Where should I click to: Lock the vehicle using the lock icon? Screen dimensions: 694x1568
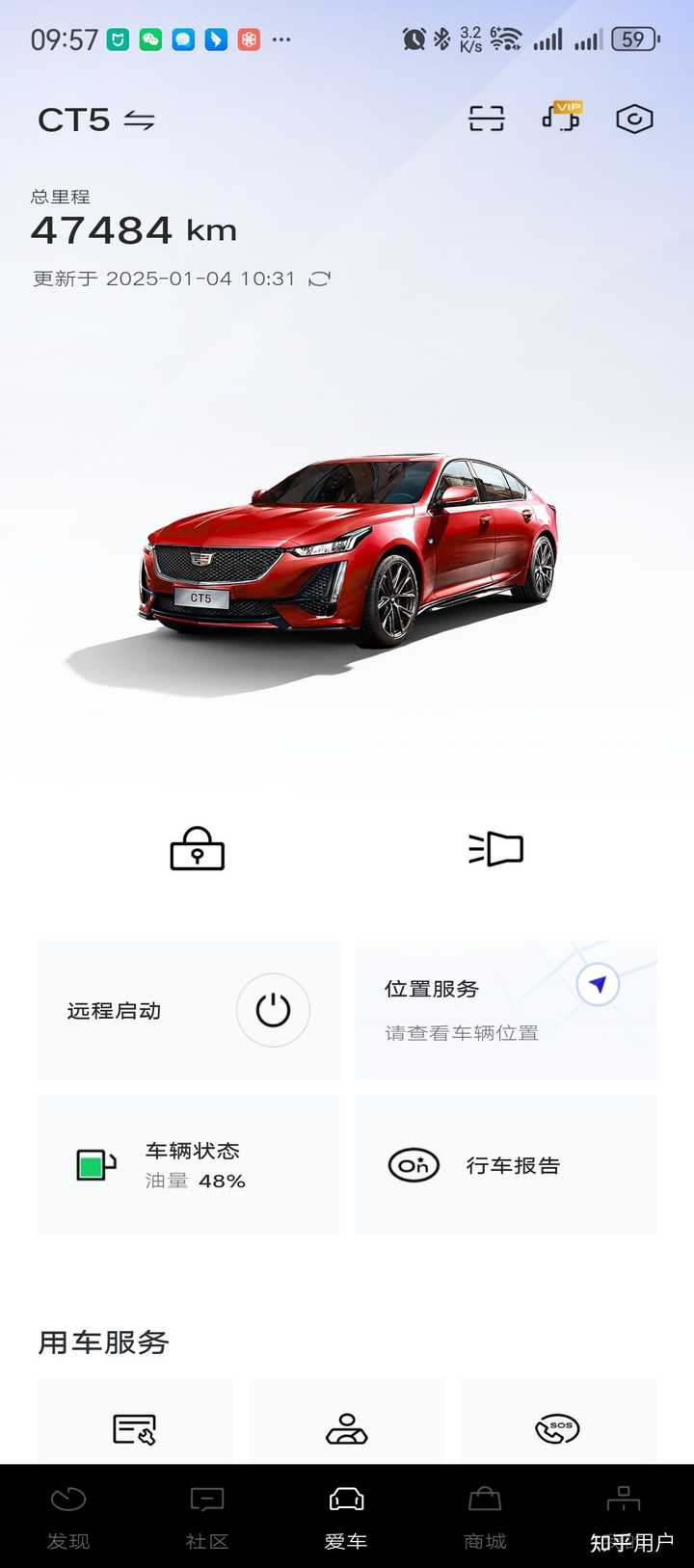198,849
